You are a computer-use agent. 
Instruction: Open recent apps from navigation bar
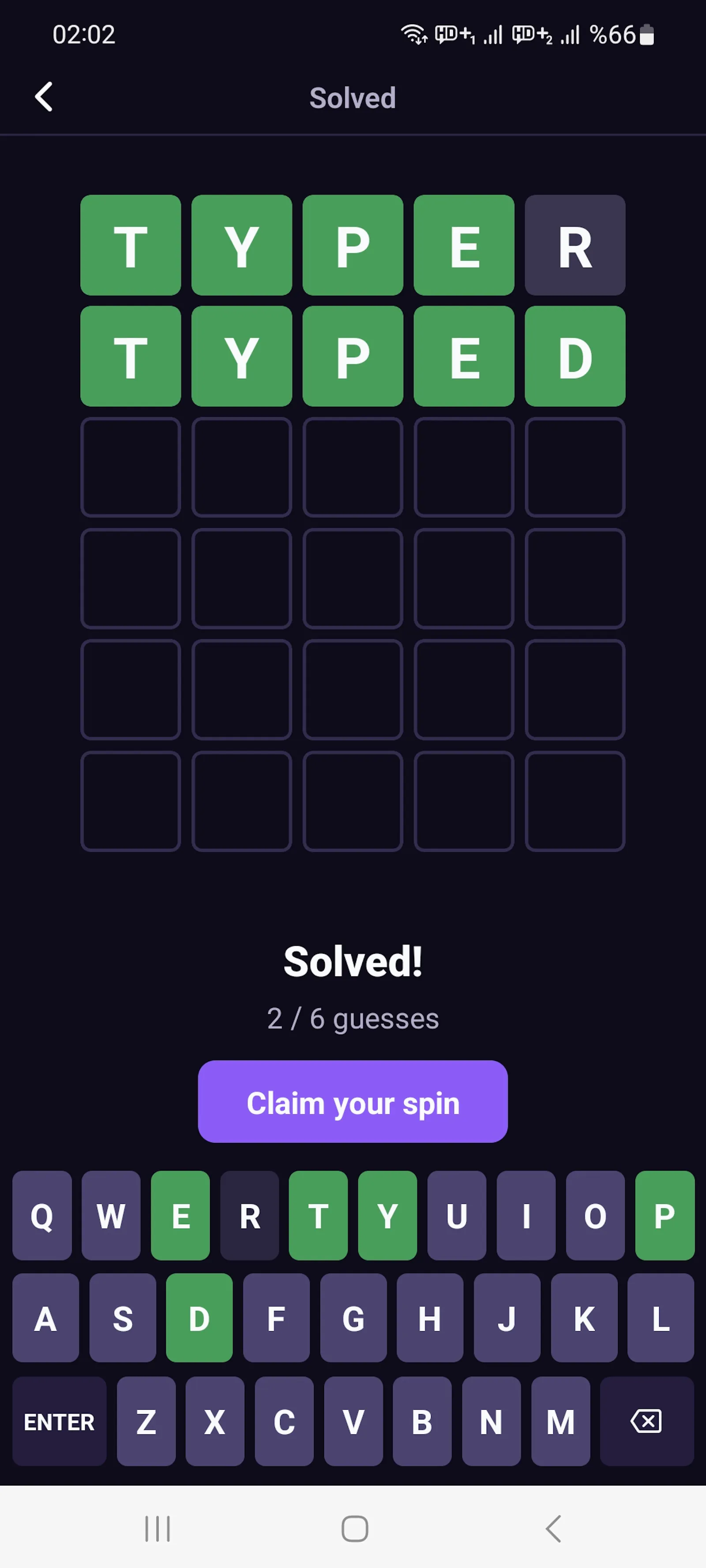(157, 1528)
